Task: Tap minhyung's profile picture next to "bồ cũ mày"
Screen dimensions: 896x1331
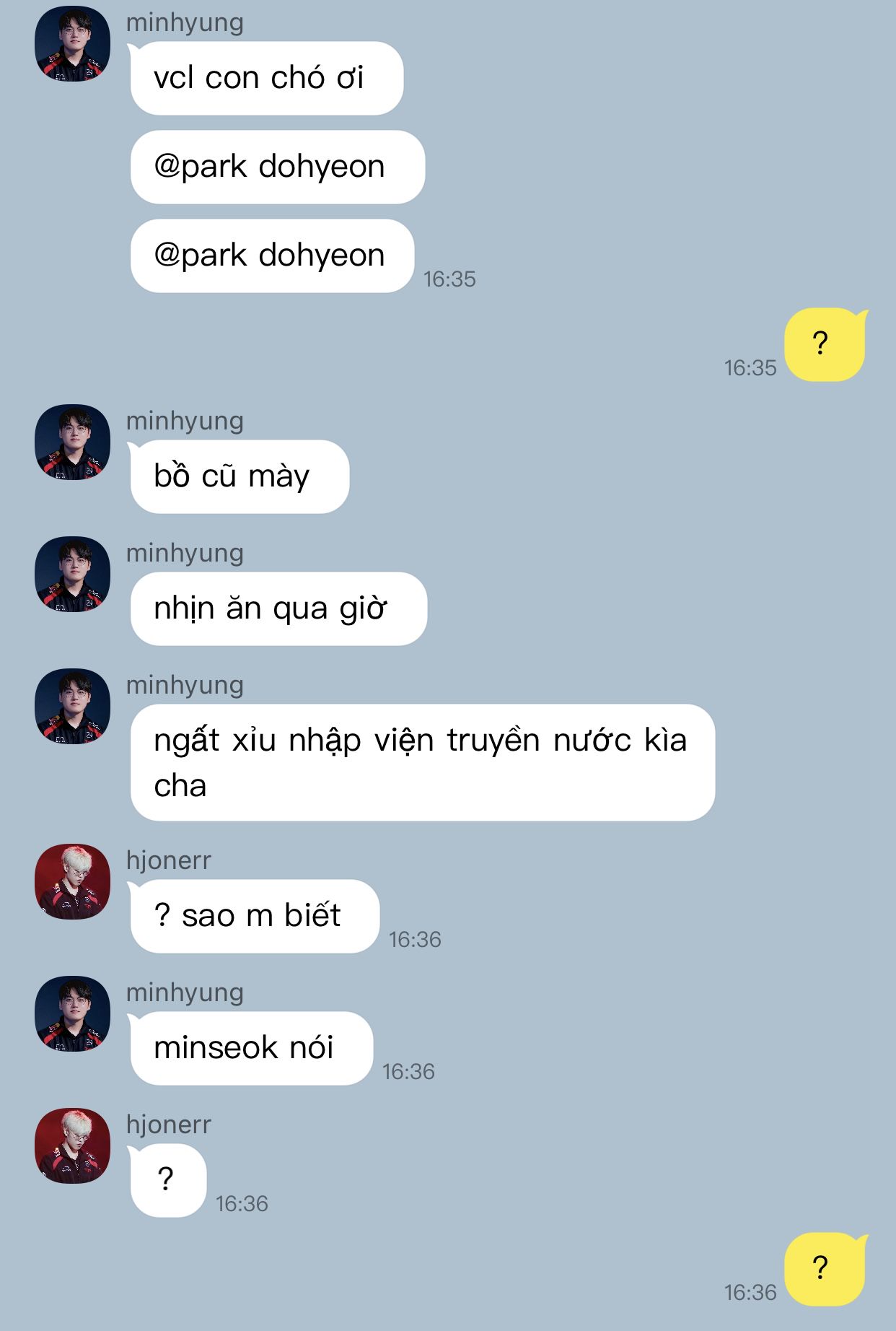Action: click(x=72, y=442)
